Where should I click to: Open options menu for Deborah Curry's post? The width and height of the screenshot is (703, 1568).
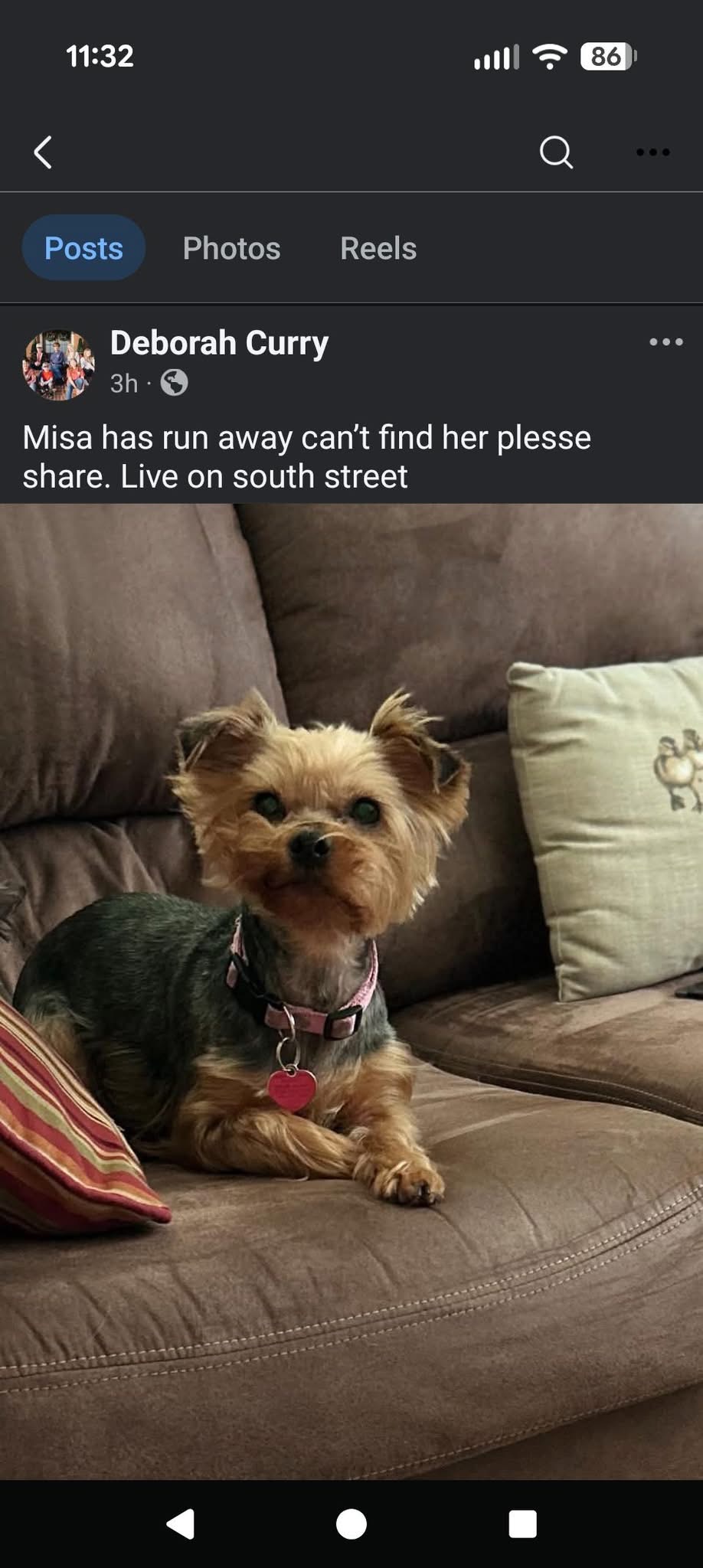(x=665, y=342)
